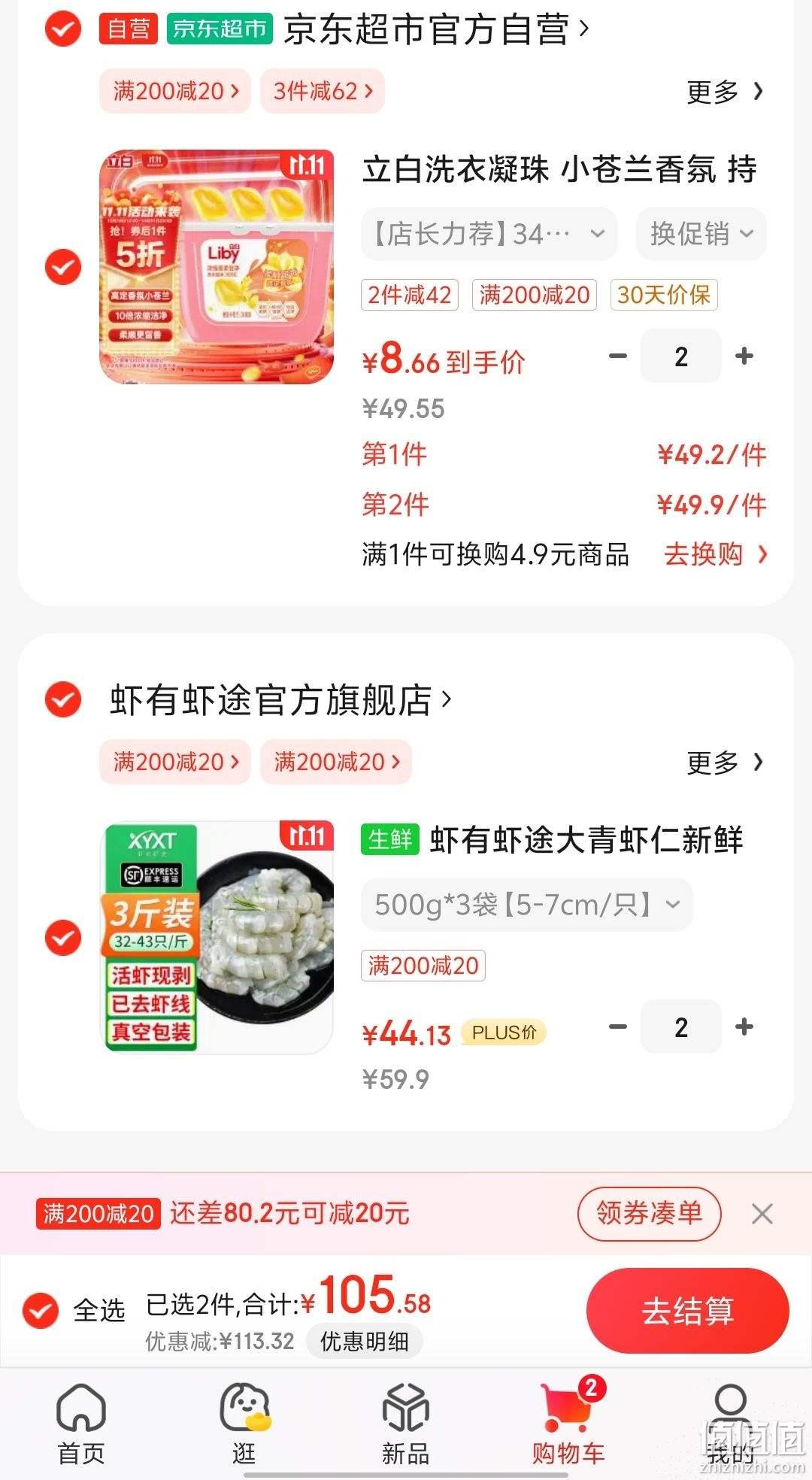Open the 3件减62 promotion chip
The height and width of the screenshot is (1480, 812).
[323, 91]
